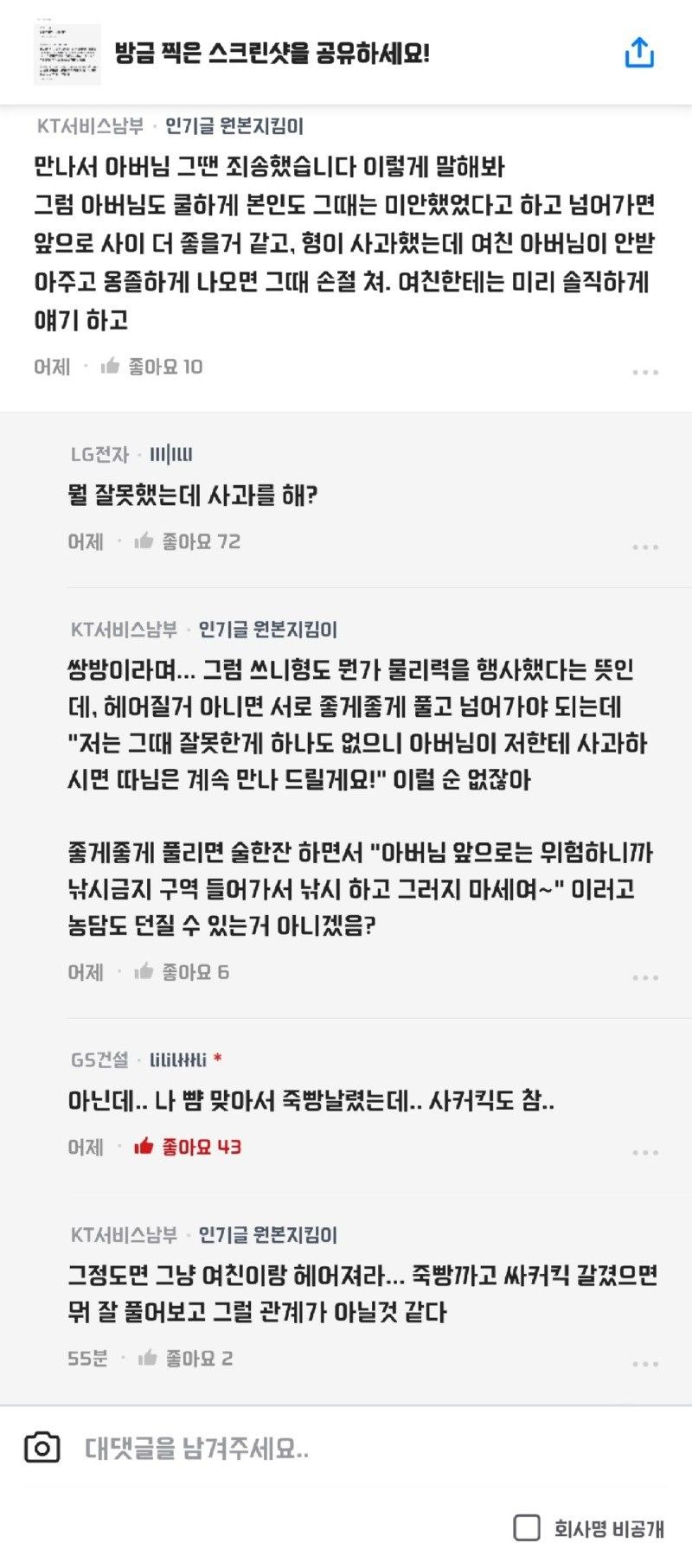Like the comment with 좋아요 6
This screenshot has width=692, height=1568.
tap(144, 972)
